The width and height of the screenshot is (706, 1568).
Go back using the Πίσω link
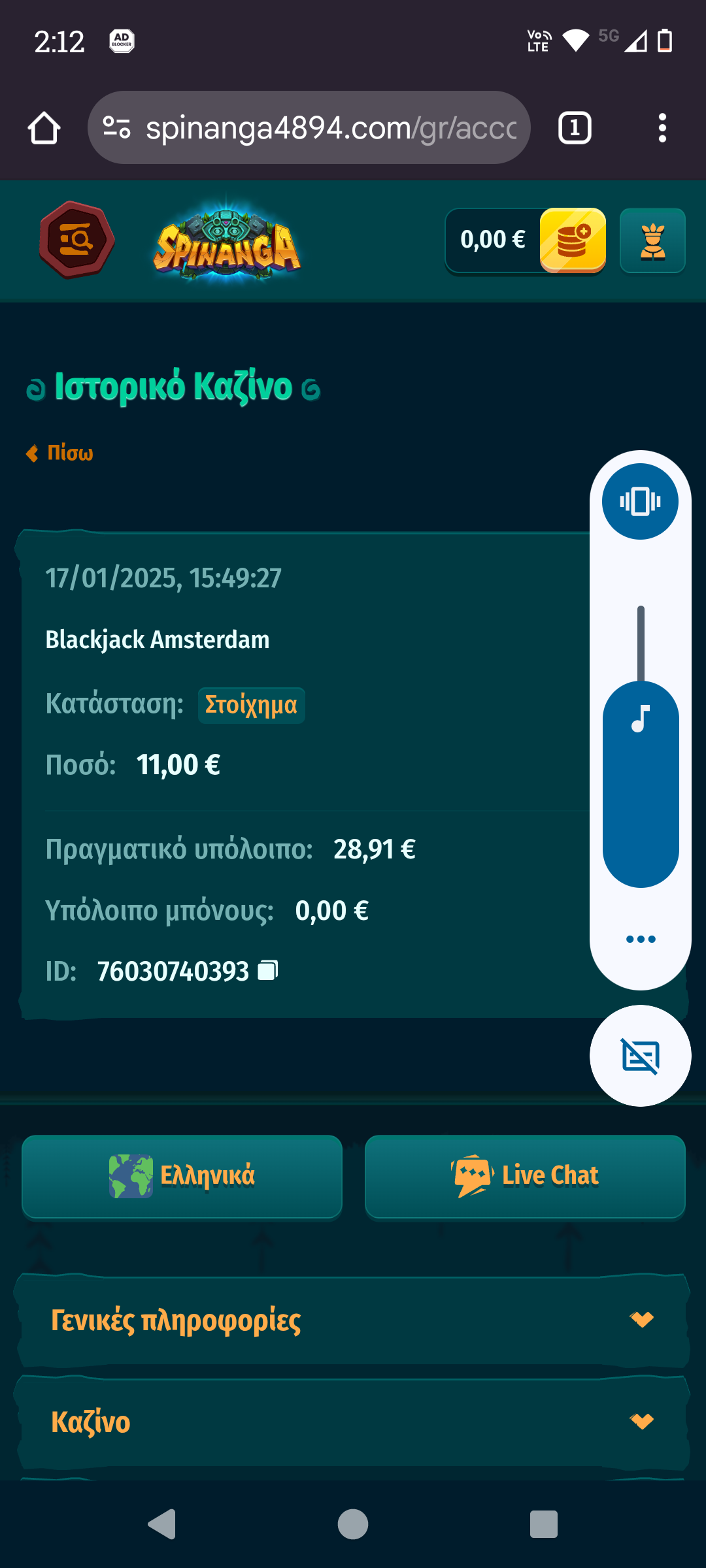59,451
